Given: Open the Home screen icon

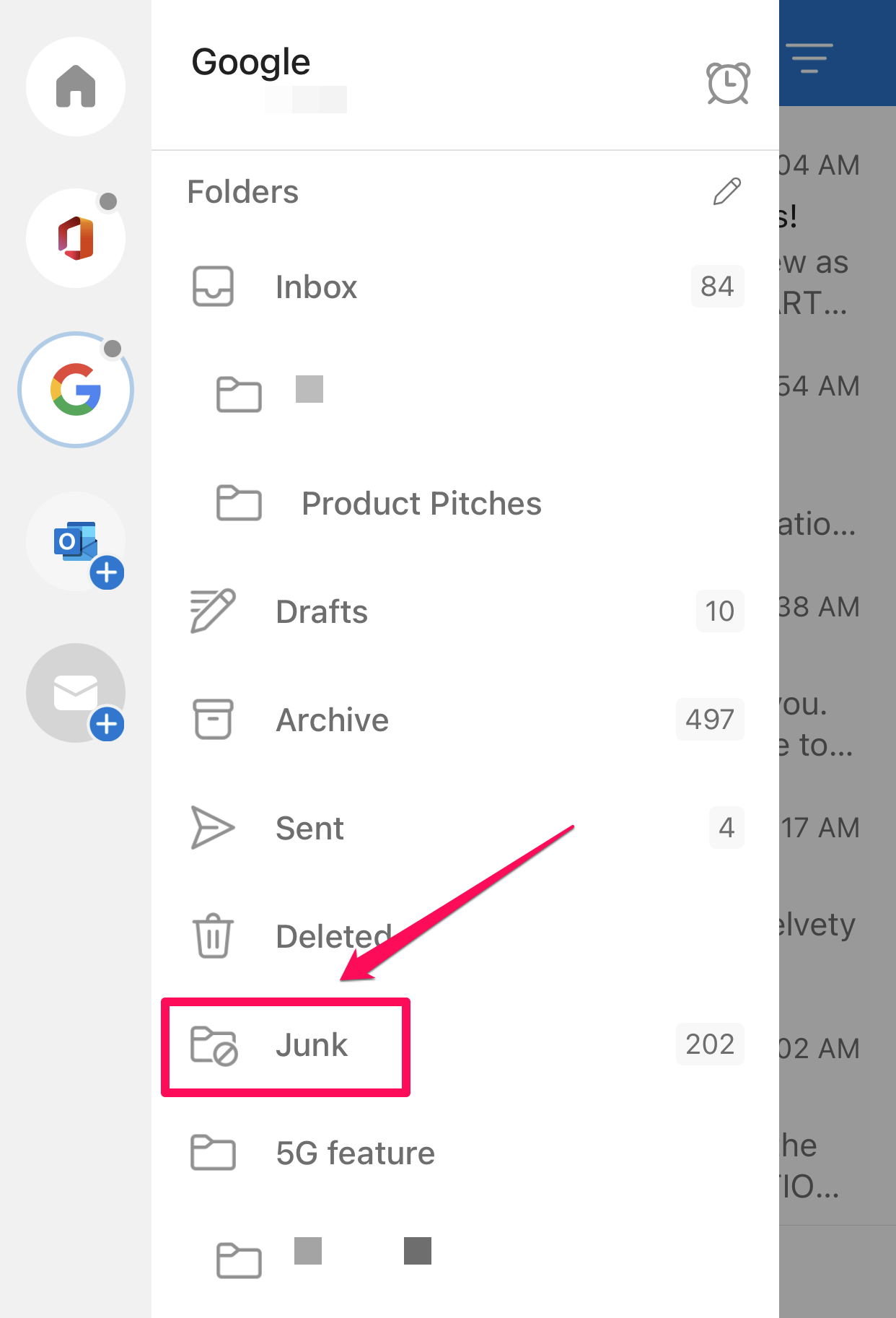Looking at the screenshot, I should [x=75, y=87].
